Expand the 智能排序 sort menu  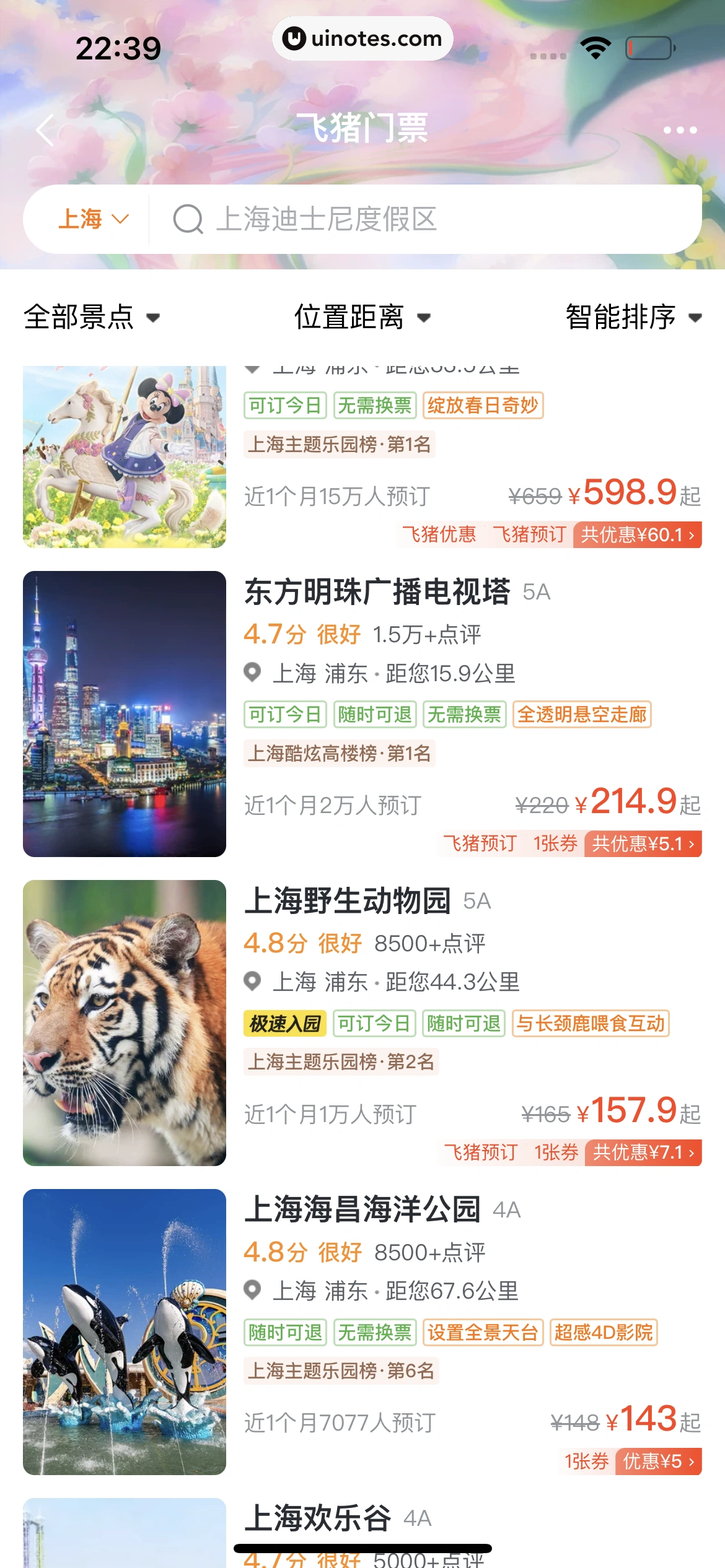pos(633,317)
